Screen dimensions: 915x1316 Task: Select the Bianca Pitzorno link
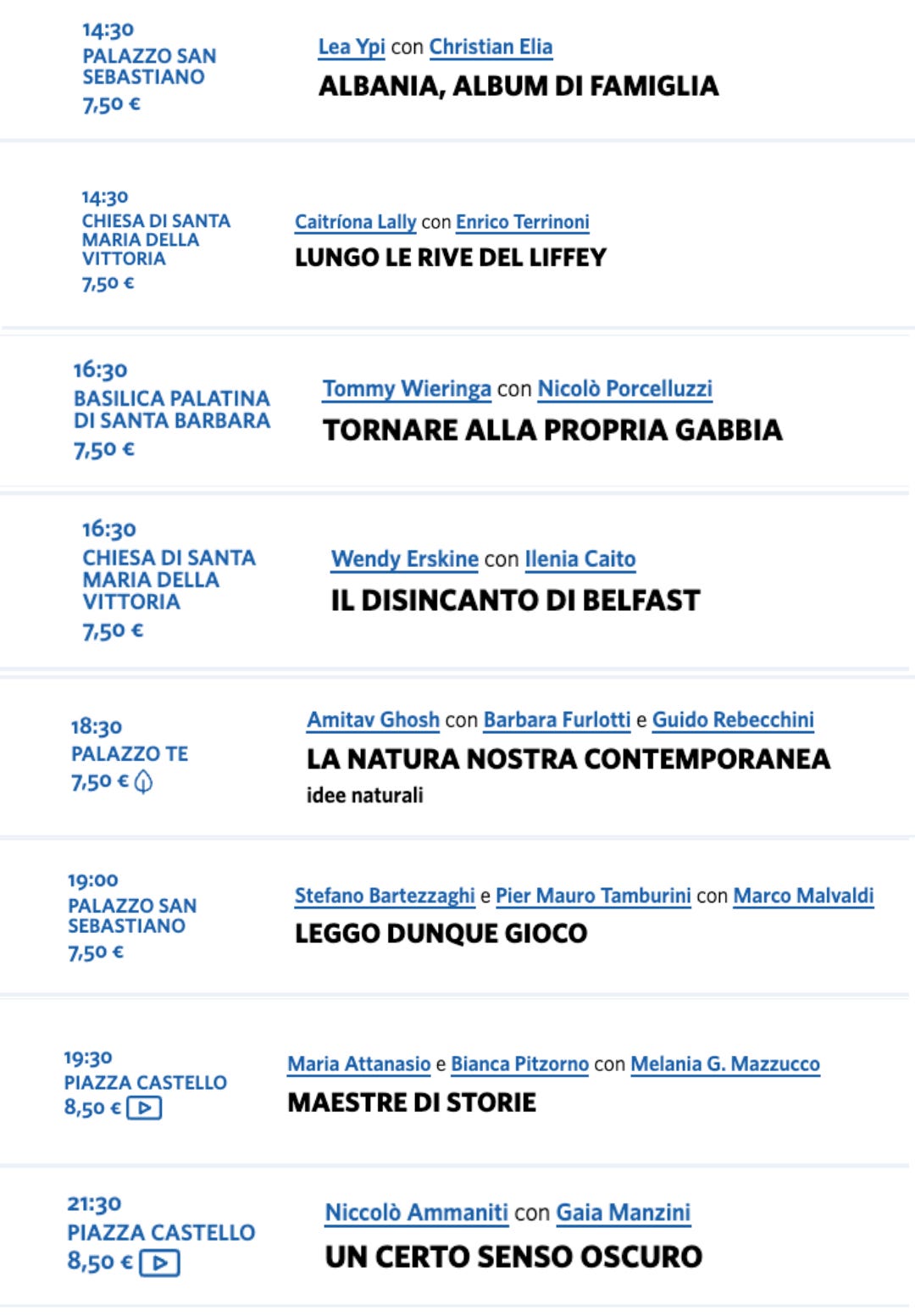(519, 1064)
